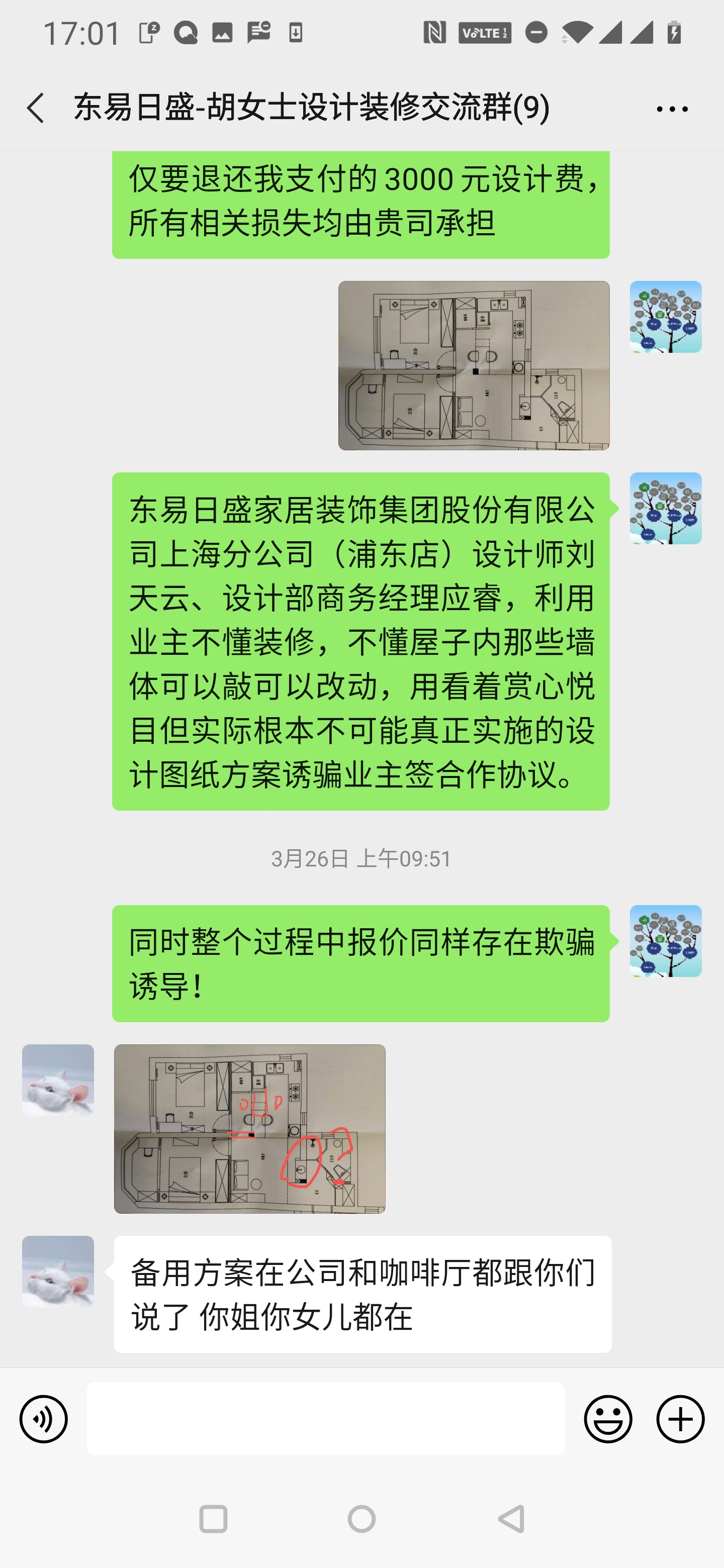The width and height of the screenshot is (724, 1568).
Task: Switch to voice message input
Action: click(x=43, y=1419)
